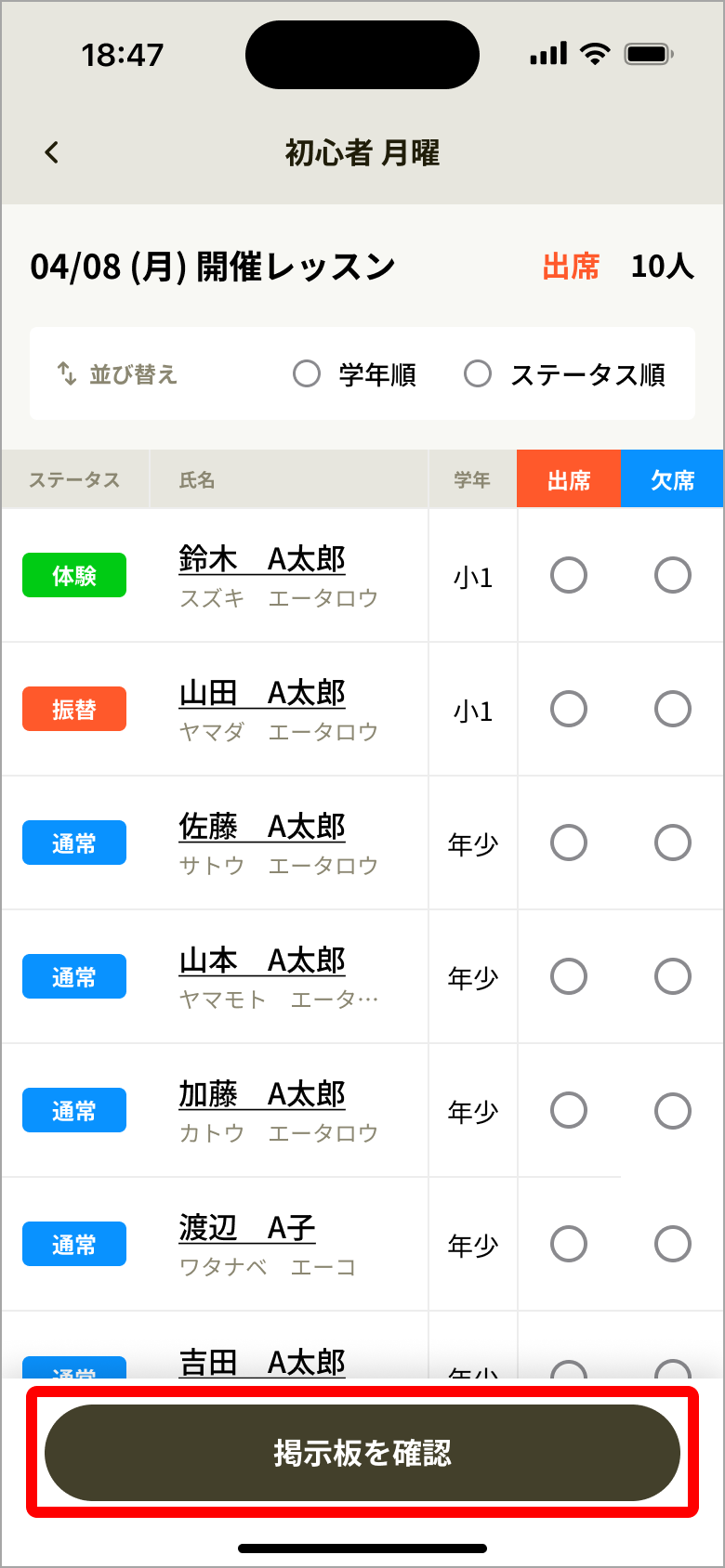725x1568 pixels.
Task: Select the 学年順 sort radio button
Action: [x=307, y=373]
